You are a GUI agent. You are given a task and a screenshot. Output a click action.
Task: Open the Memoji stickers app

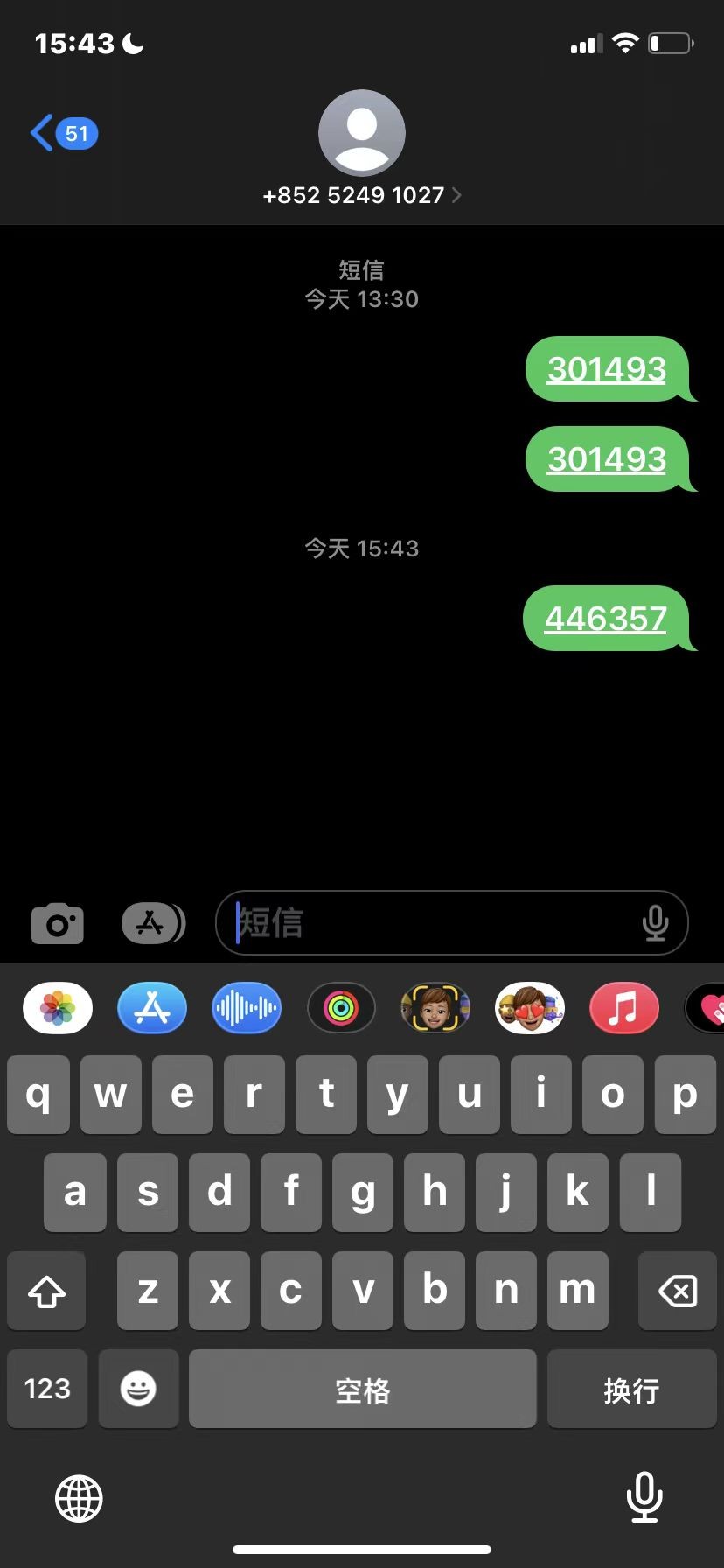(x=530, y=1008)
